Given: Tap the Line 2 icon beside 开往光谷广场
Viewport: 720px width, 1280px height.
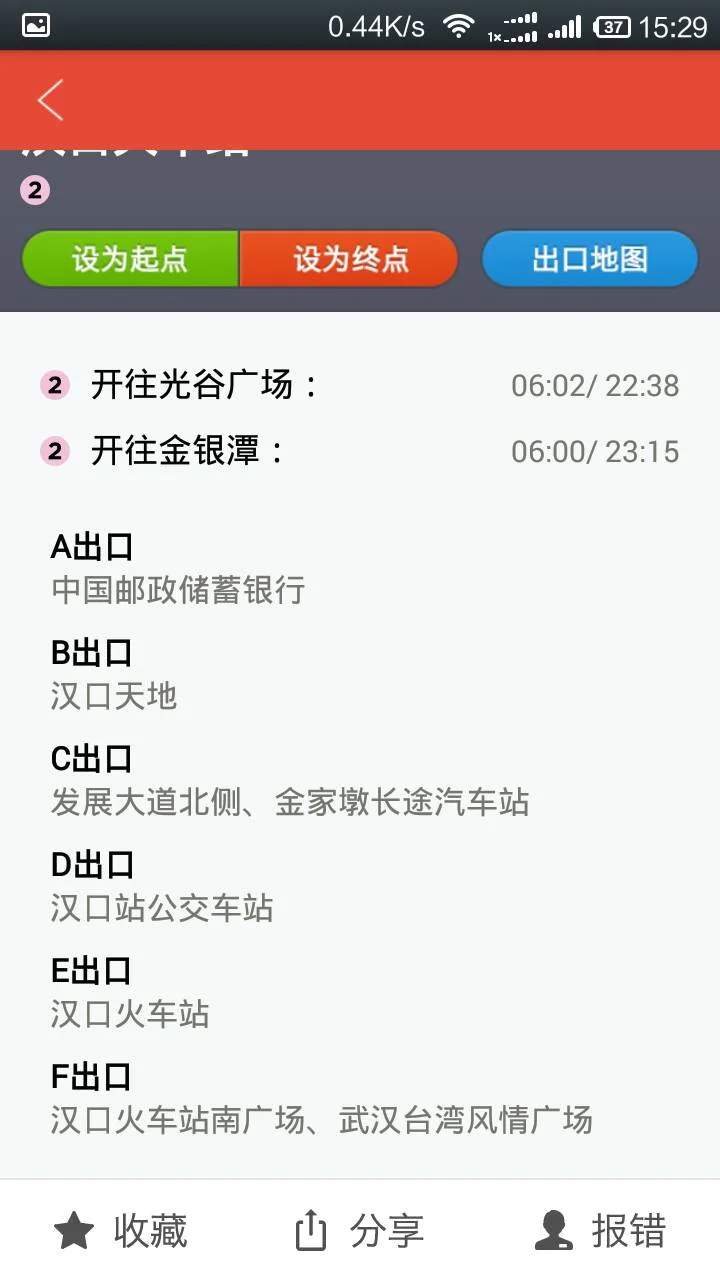Looking at the screenshot, I should [x=53, y=385].
